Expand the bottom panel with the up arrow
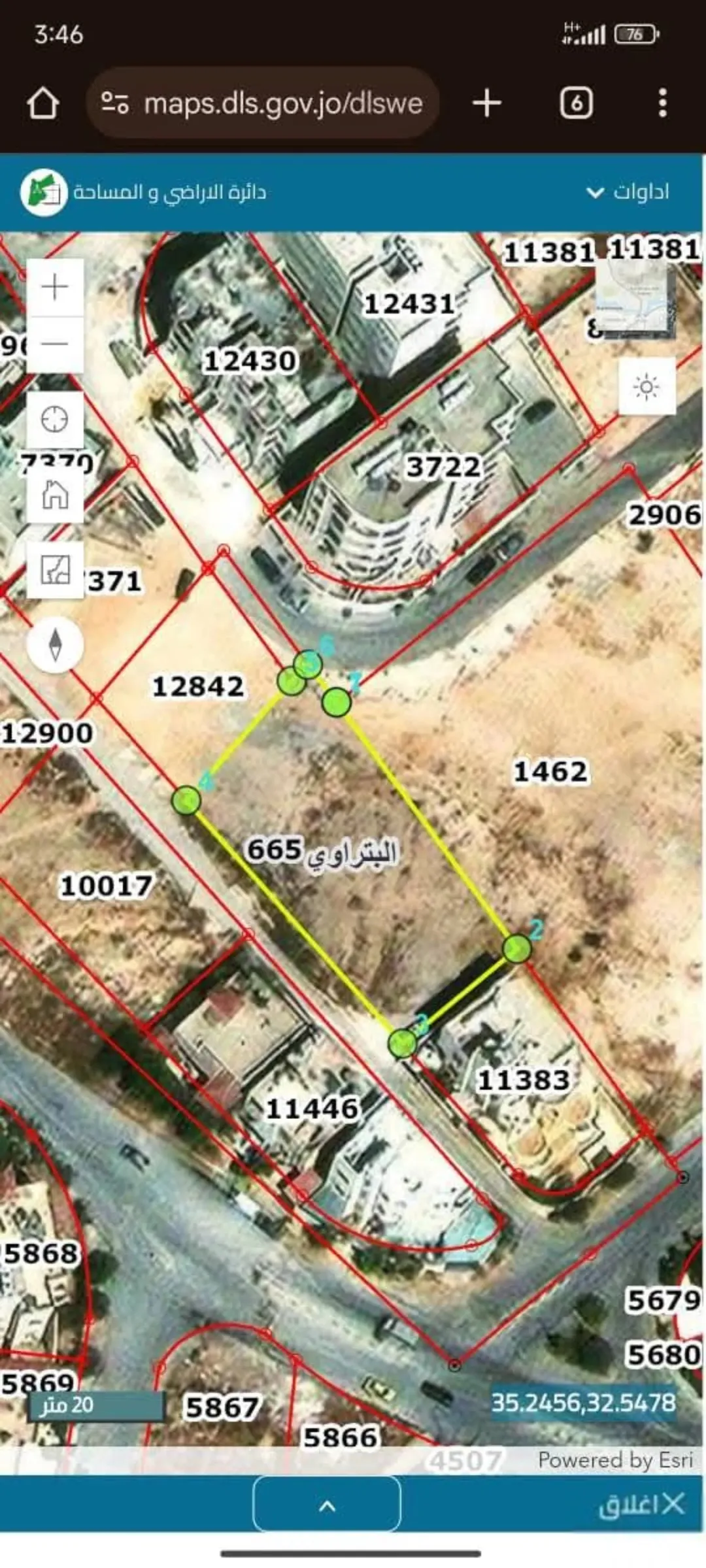706x1568 pixels. click(x=327, y=1507)
